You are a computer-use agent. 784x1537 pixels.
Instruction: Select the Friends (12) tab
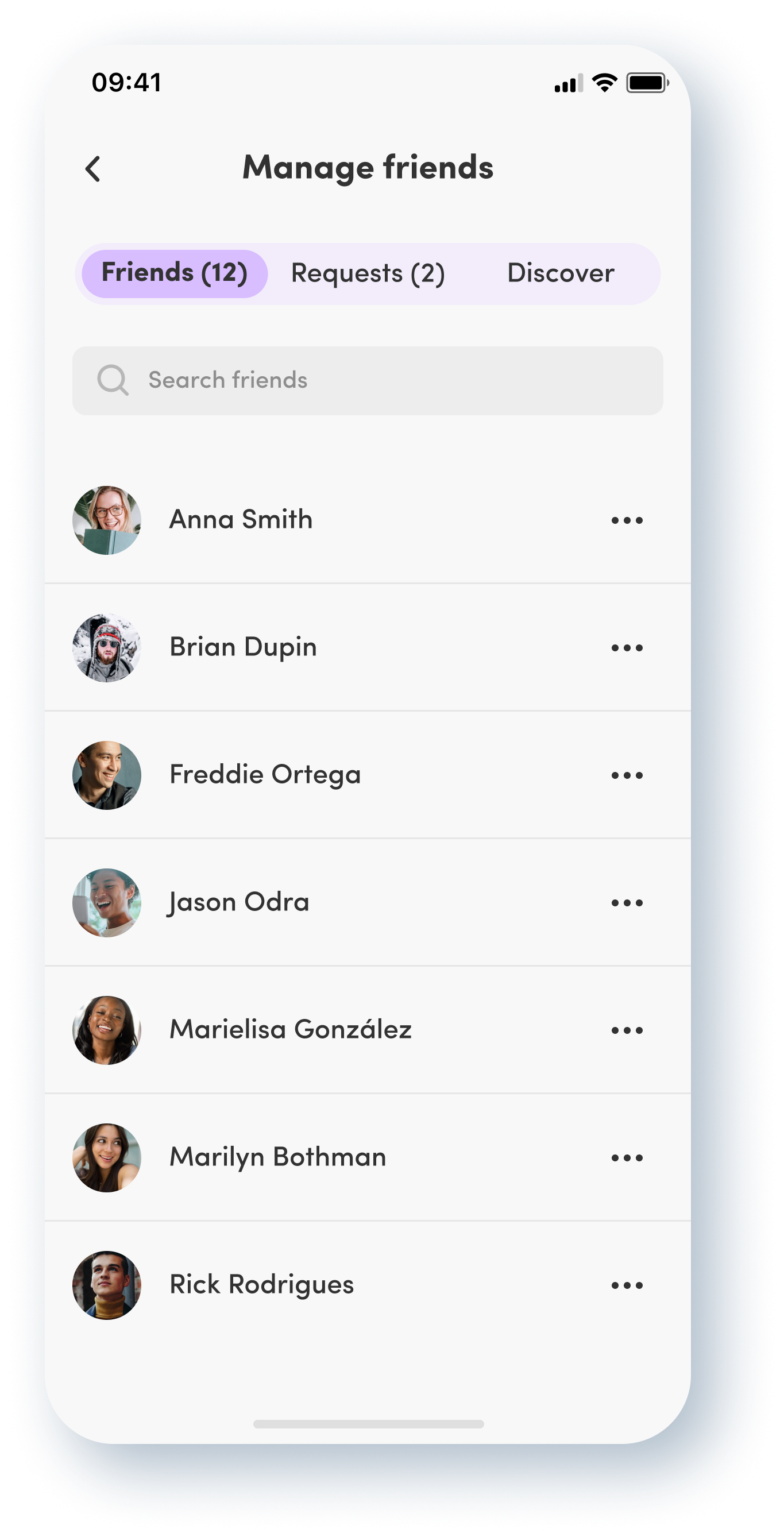pos(174,273)
